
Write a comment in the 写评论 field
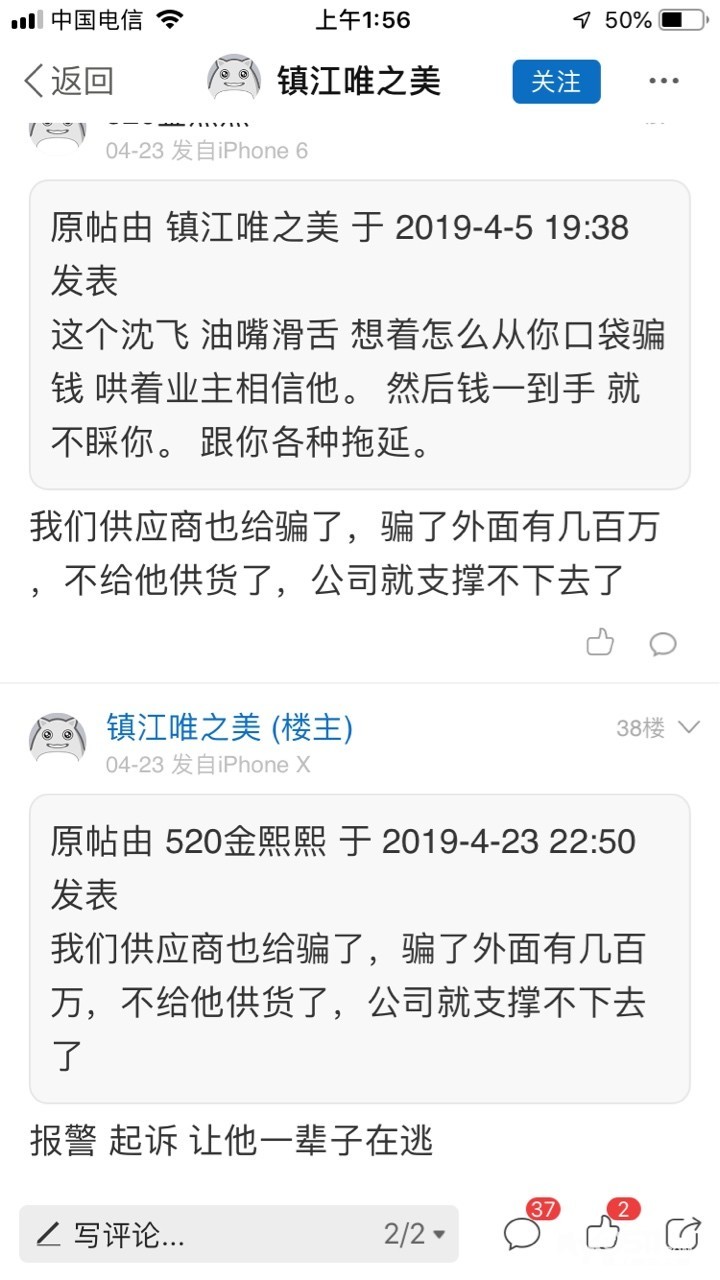coord(190,1234)
